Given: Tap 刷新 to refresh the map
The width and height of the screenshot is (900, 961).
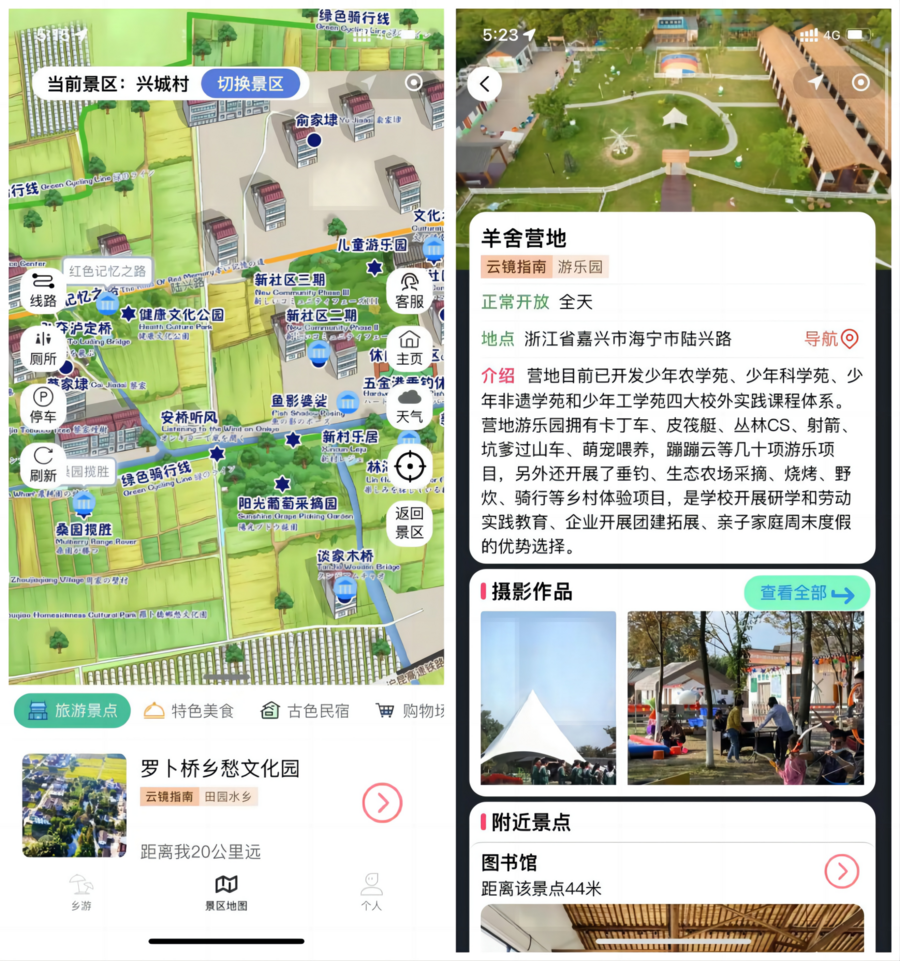Looking at the screenshot, I should point(43,464).
